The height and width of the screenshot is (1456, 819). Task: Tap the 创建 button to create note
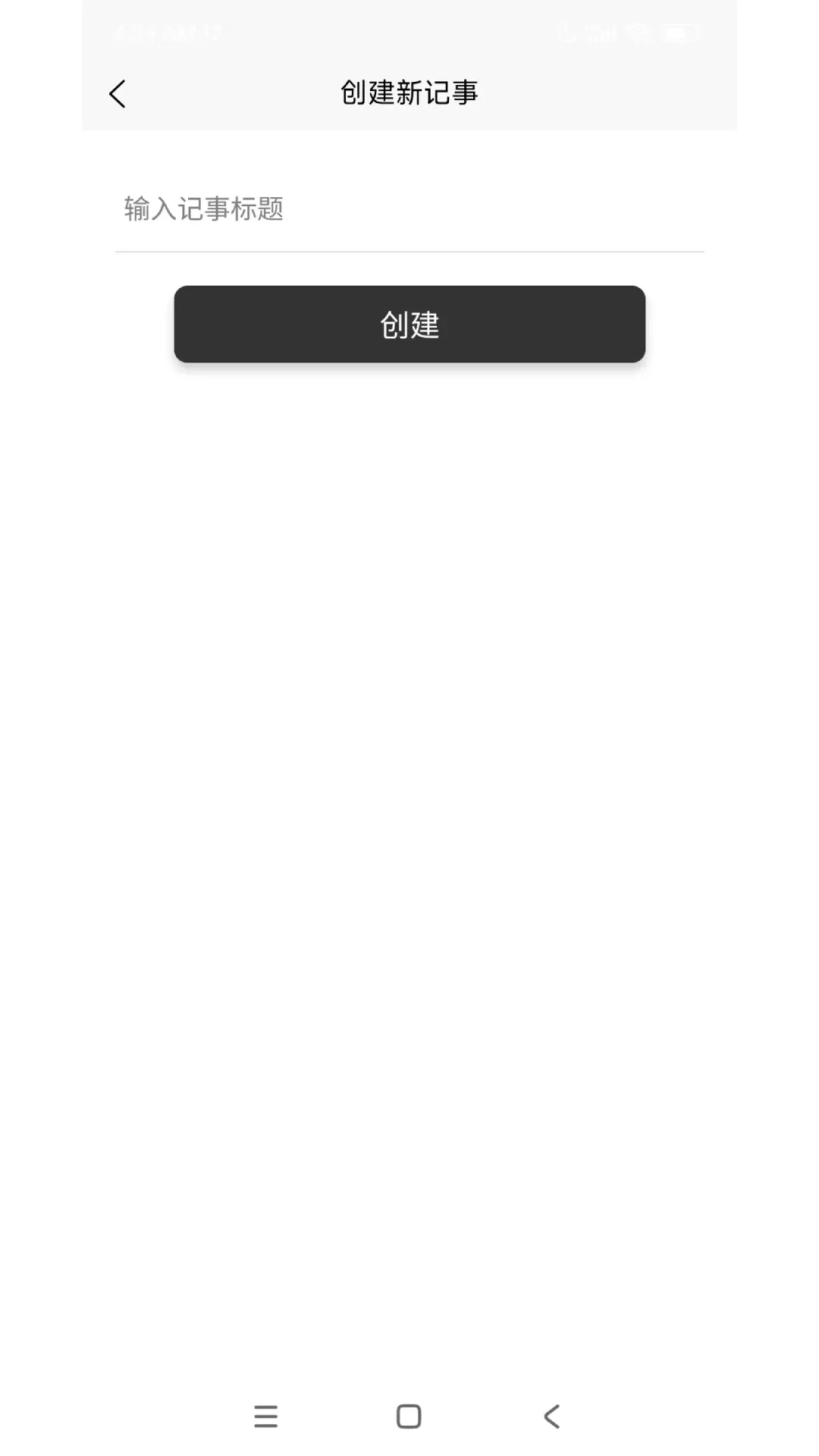409,325
